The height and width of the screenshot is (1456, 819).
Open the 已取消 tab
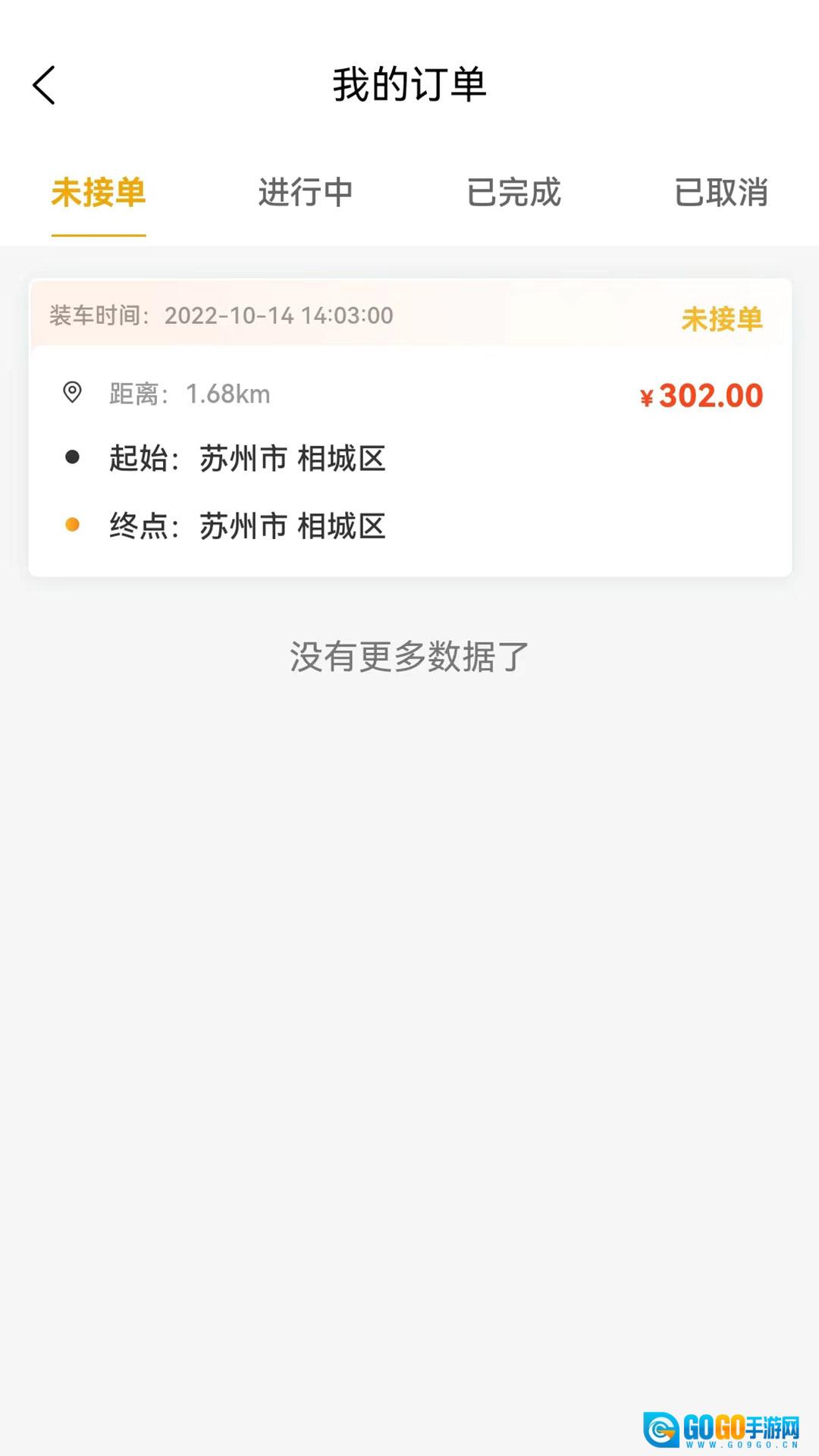(x=721, y=193)
